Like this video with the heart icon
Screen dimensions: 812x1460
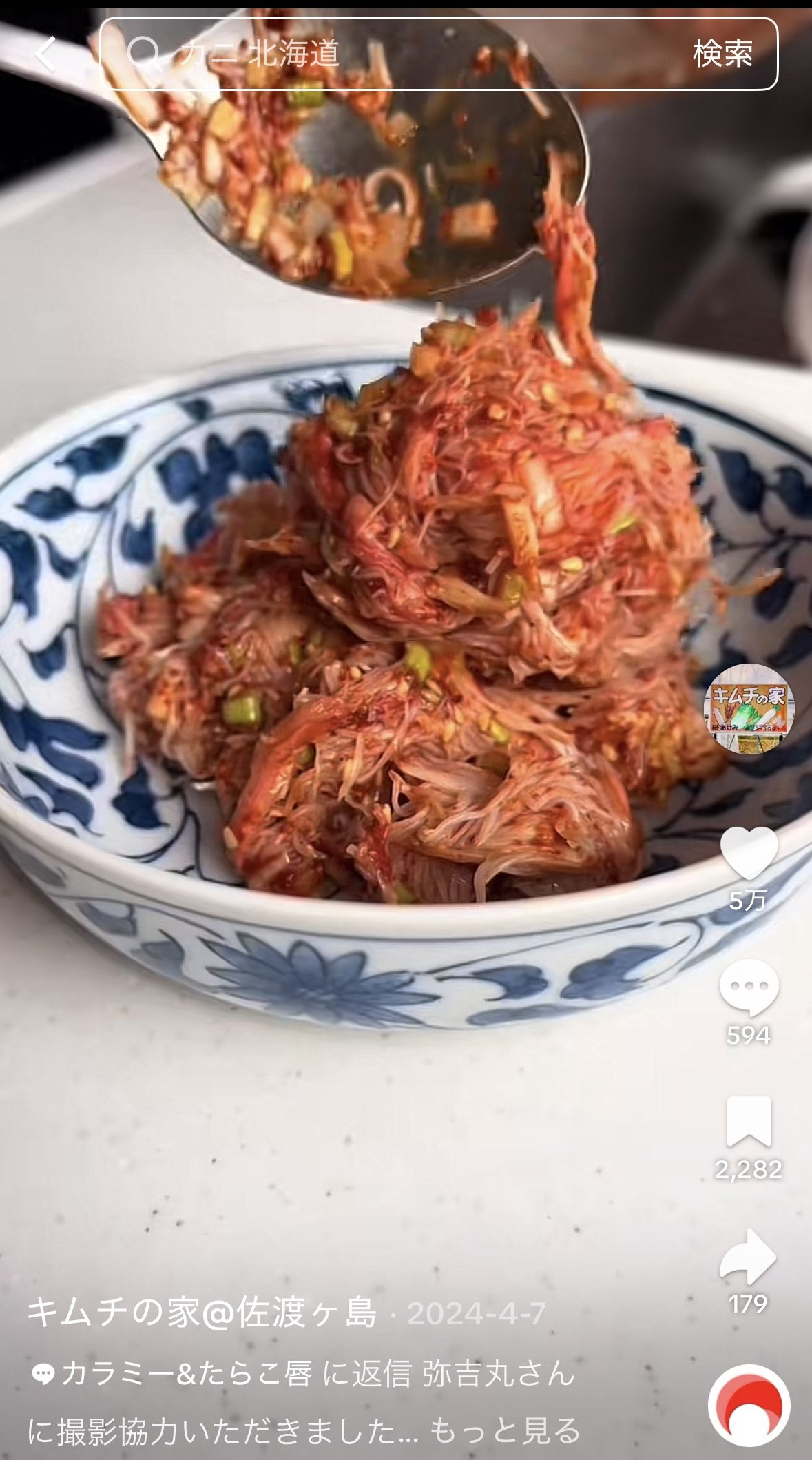(x=749, y=854)
